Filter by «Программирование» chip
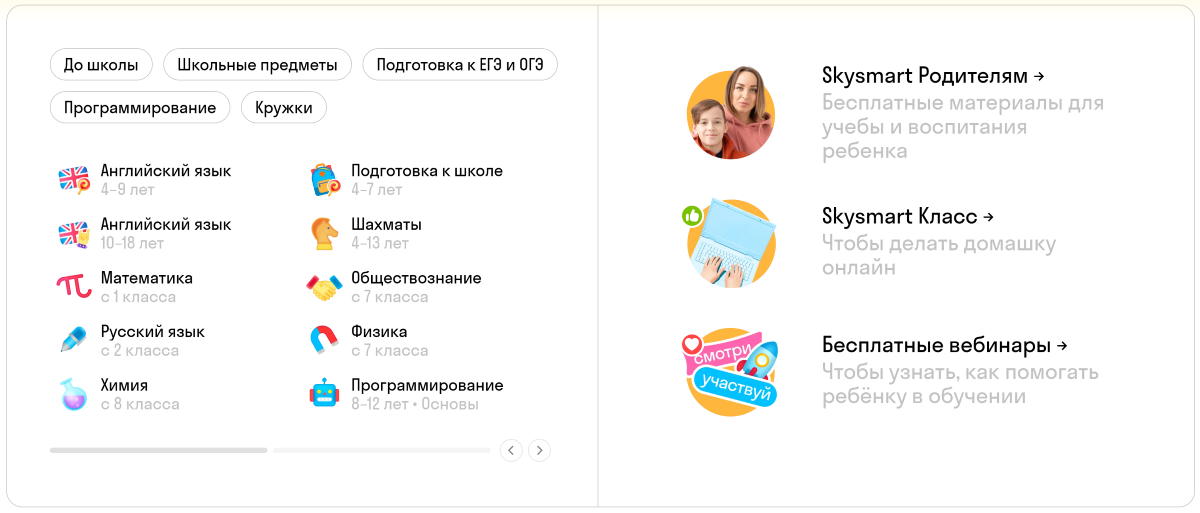The image size is (1200, 513). coord(140,108)
